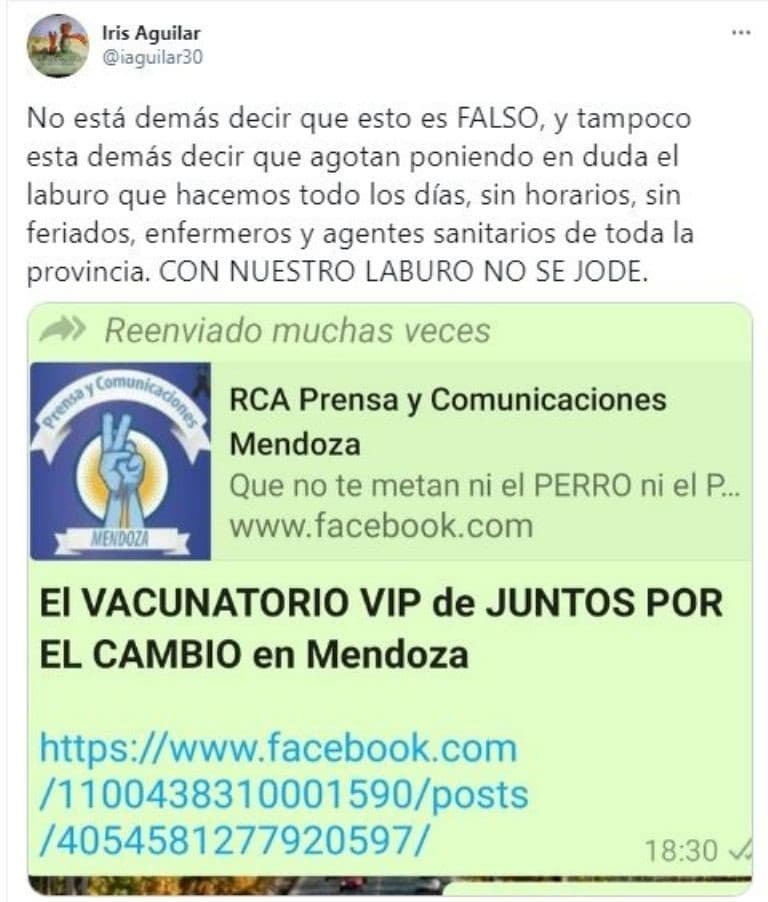Open Iris Aguilar's profile picture
This screenshot has width=768, height=902.
57,45
